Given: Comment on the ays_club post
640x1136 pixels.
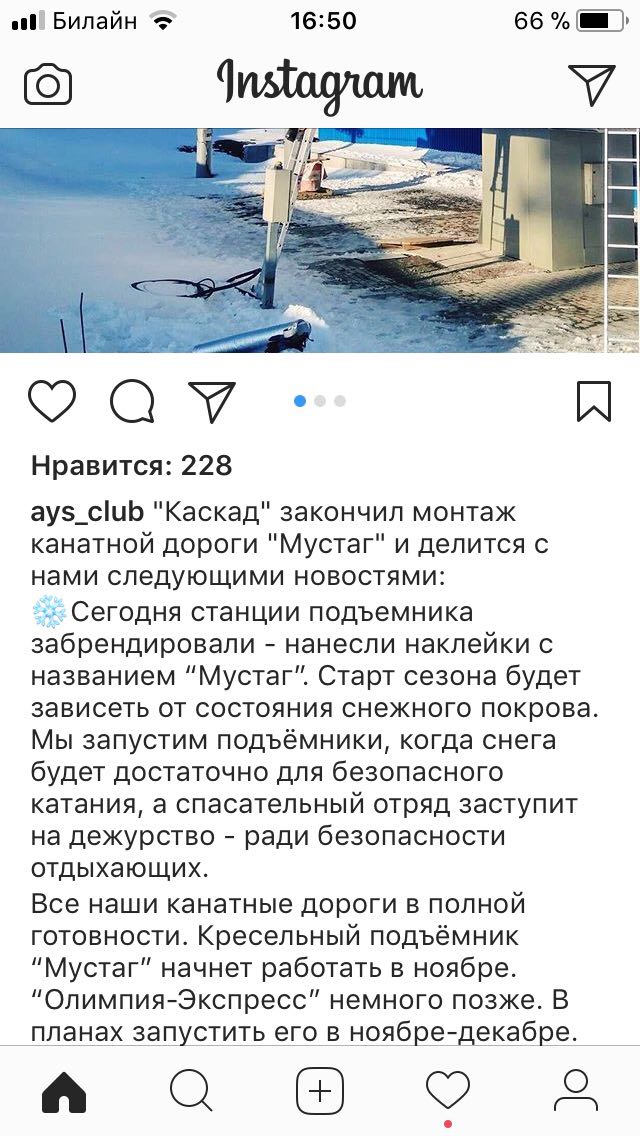Looking at the screenshot, I should click(132, 401).
